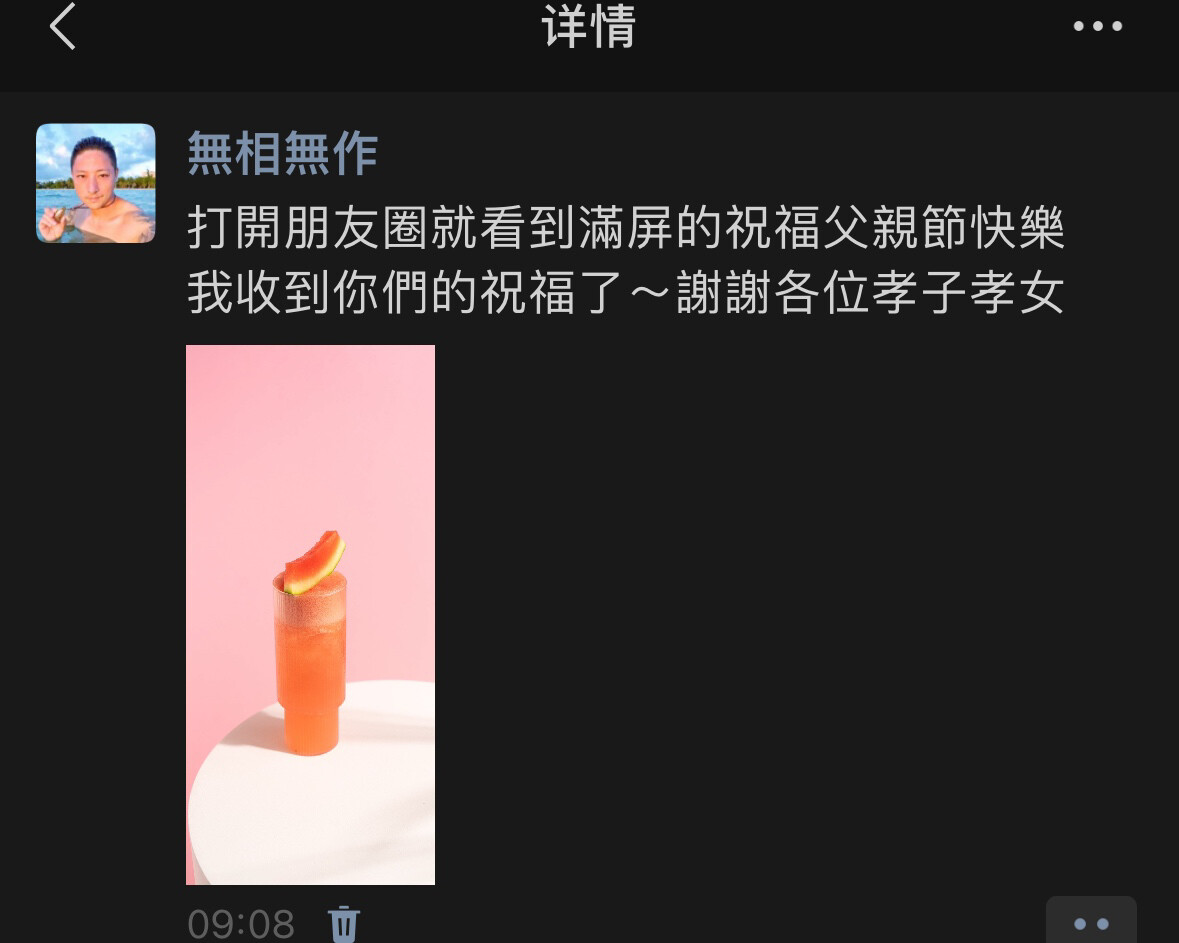Open the top-right three-dot overflow menu

[1097, 27]
